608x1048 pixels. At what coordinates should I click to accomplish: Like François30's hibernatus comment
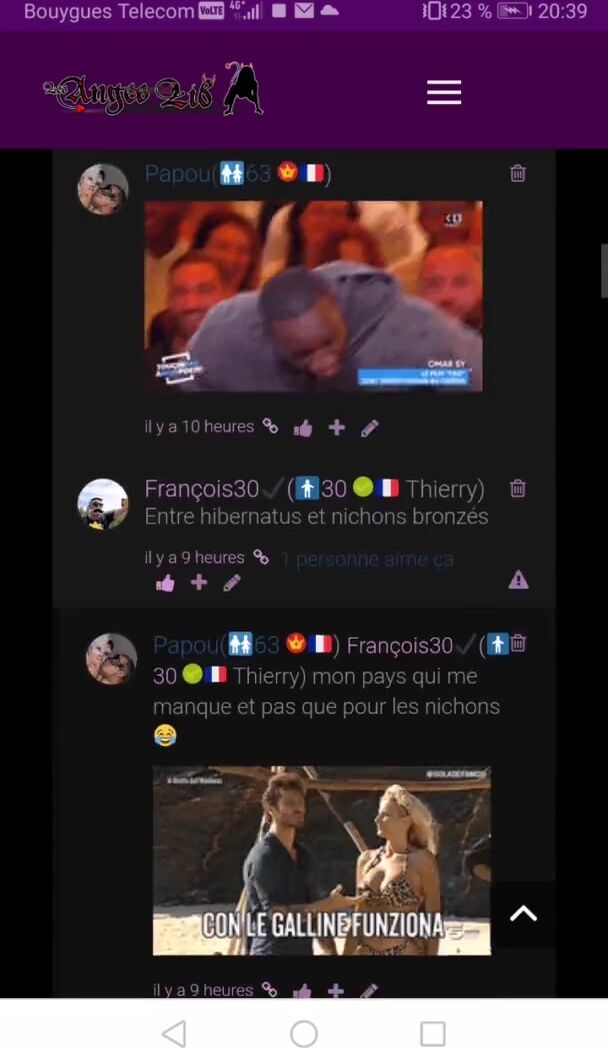point(165,583)
